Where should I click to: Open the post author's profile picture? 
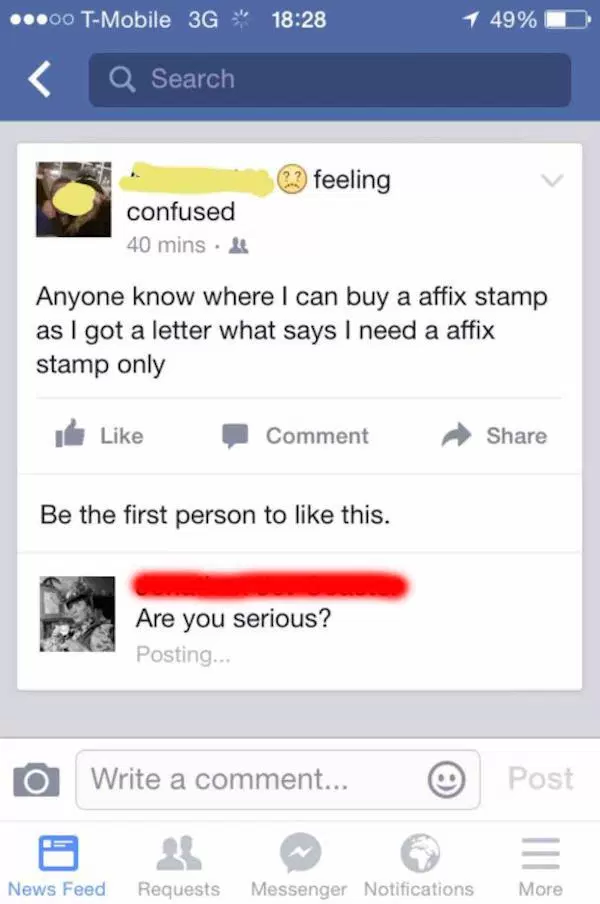coord(73,199)
